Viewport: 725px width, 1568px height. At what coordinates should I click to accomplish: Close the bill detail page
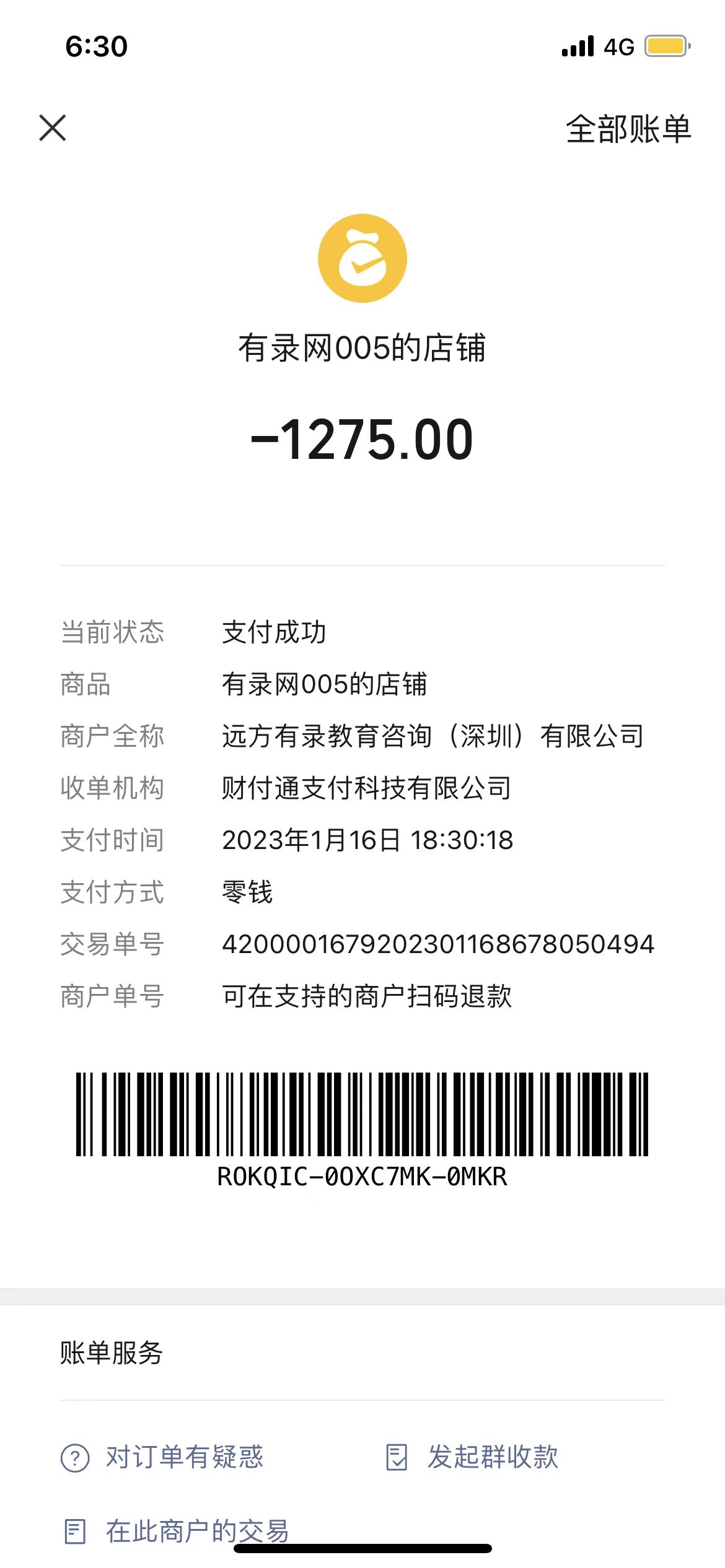point(53,128)
